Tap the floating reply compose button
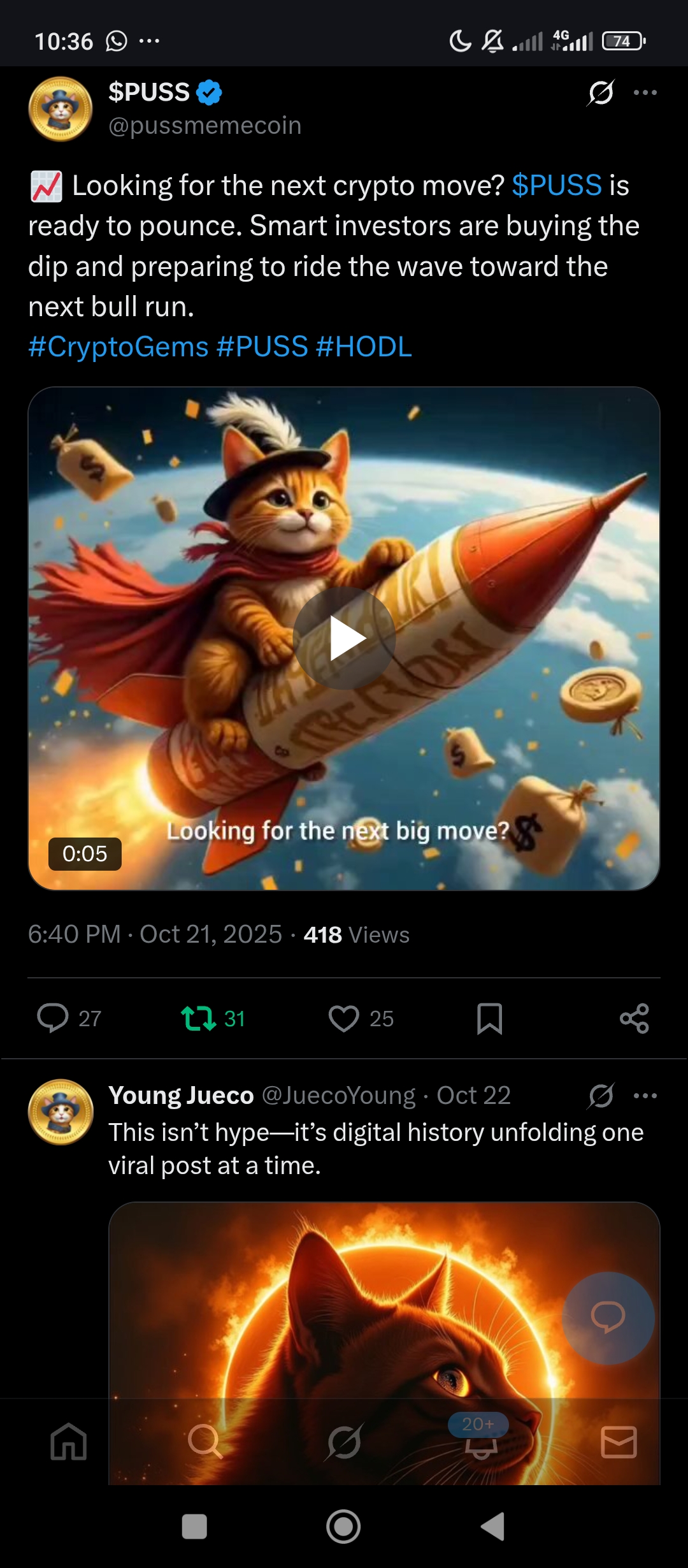 [608, 1318]
